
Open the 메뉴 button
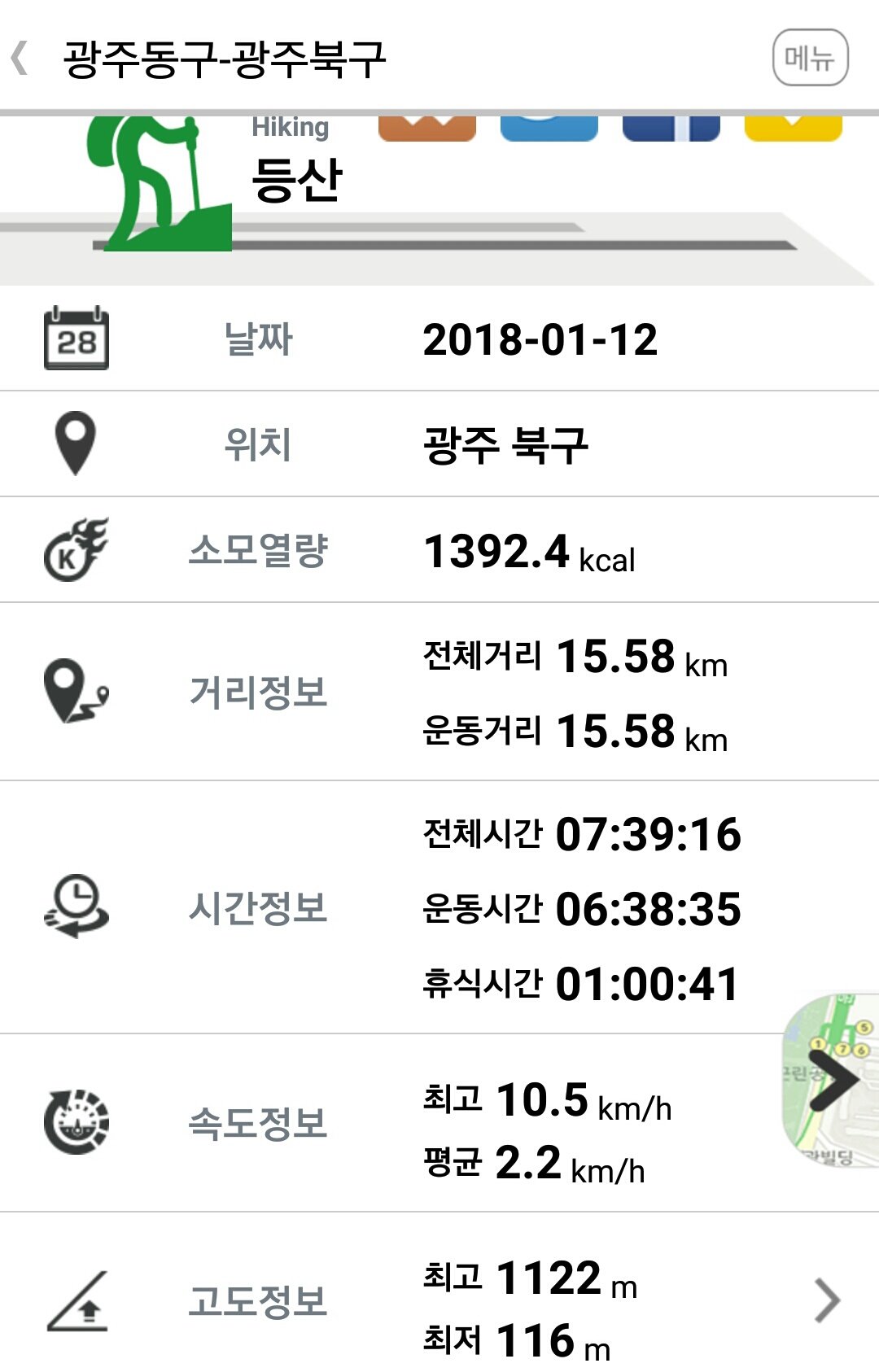coord(810,58)
